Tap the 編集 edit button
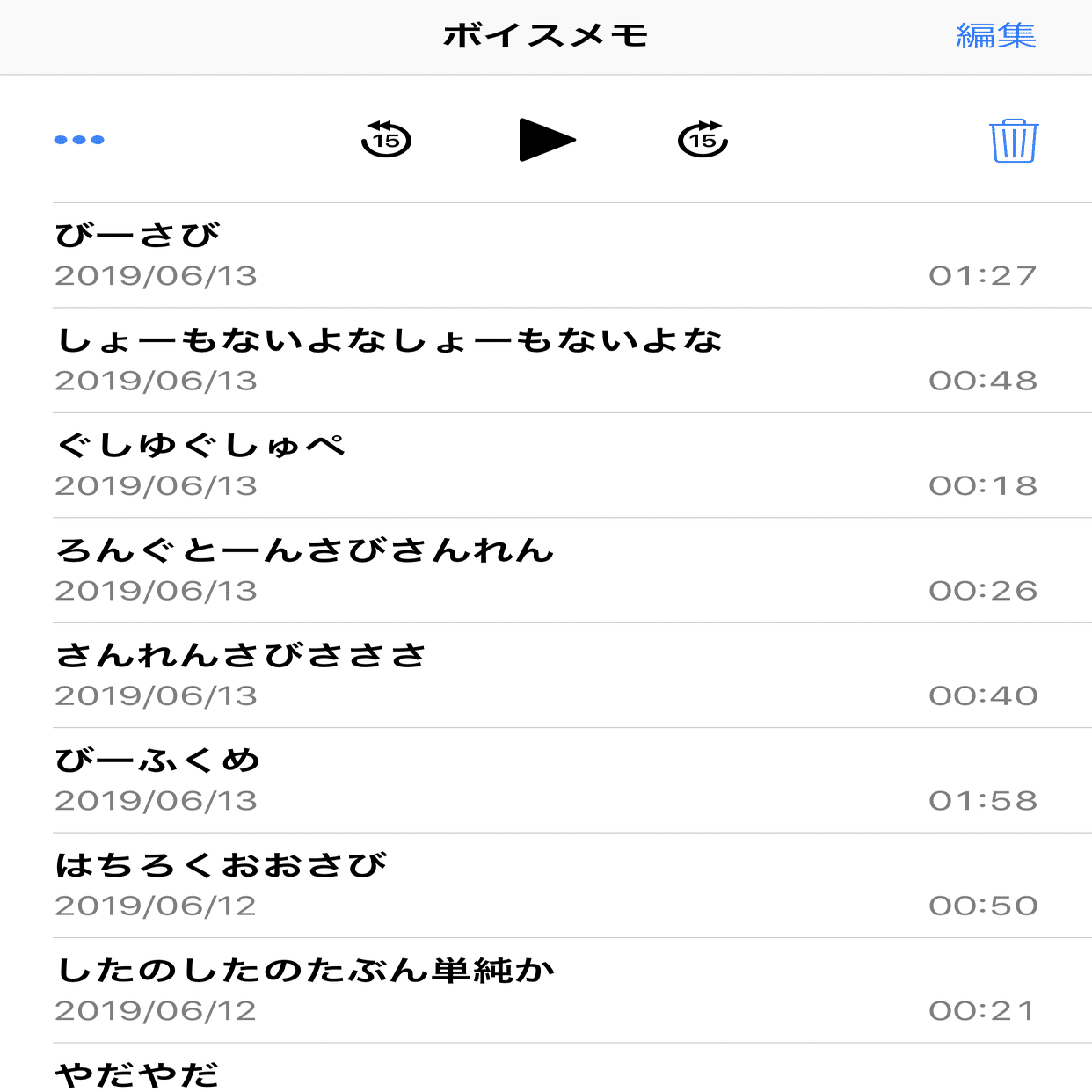Image resolution: width=1092 pixels, height=1092 pixels. (x=995, y=36)
